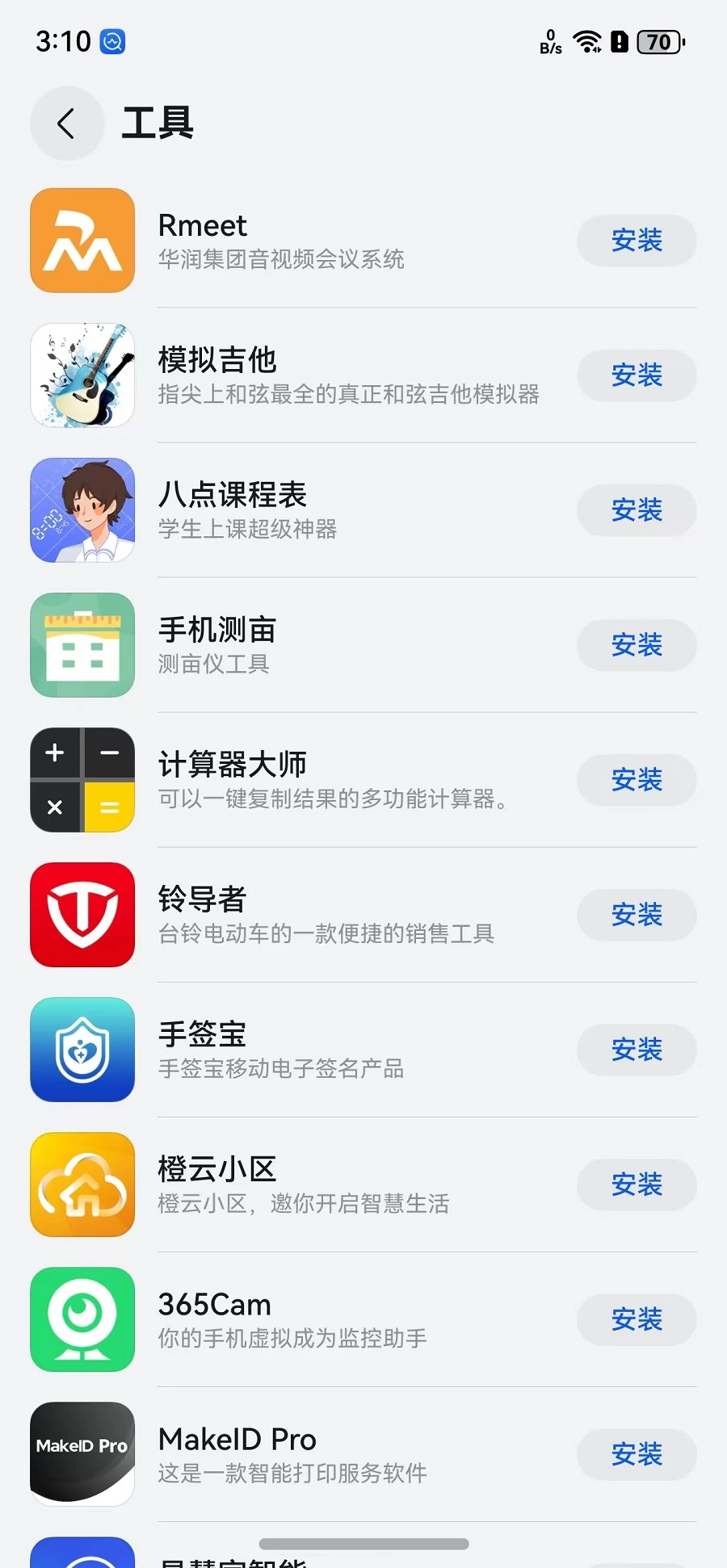This screenshot has width=727, height=1568.
Task: Install 计算器大师
Action: 637,780
